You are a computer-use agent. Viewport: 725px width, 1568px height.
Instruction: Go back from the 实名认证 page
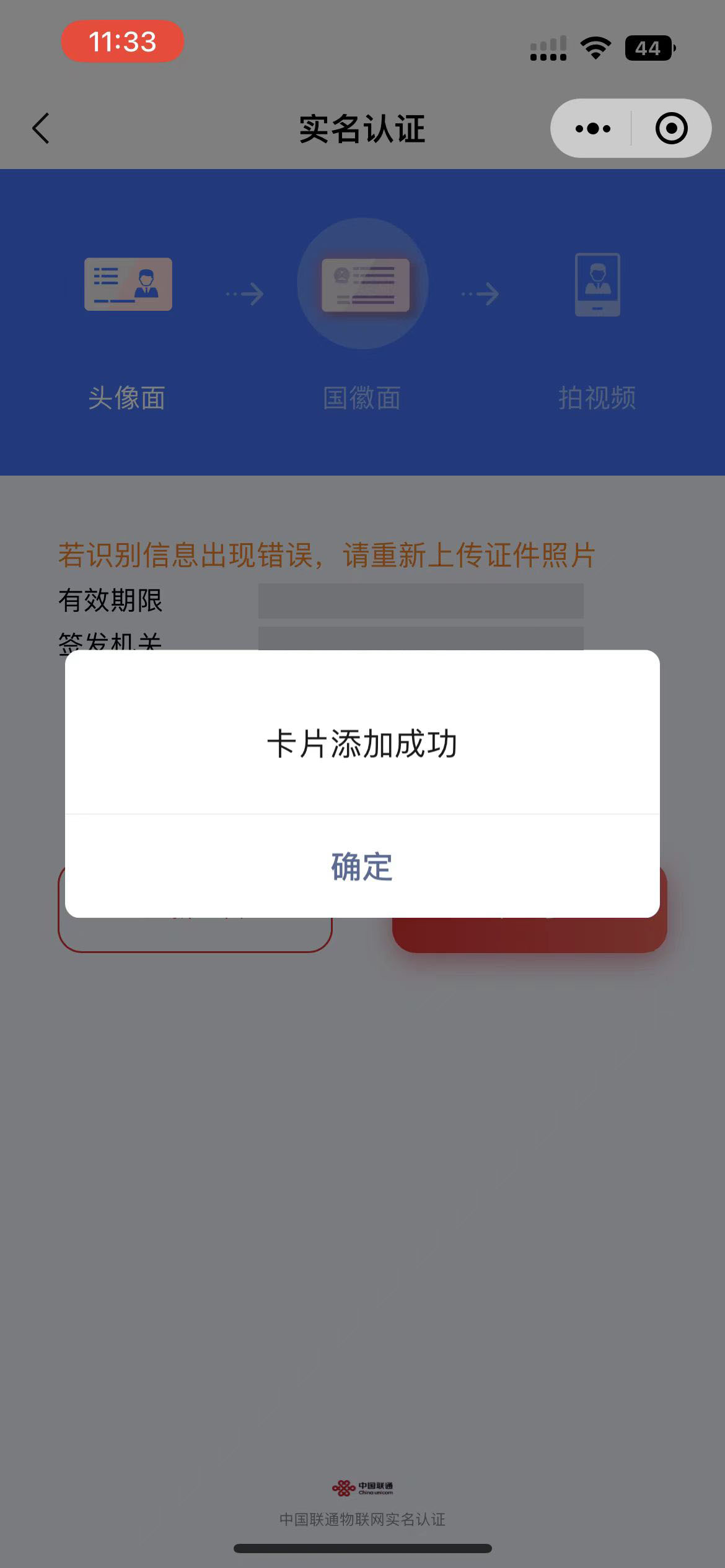[x=41, y=129]
